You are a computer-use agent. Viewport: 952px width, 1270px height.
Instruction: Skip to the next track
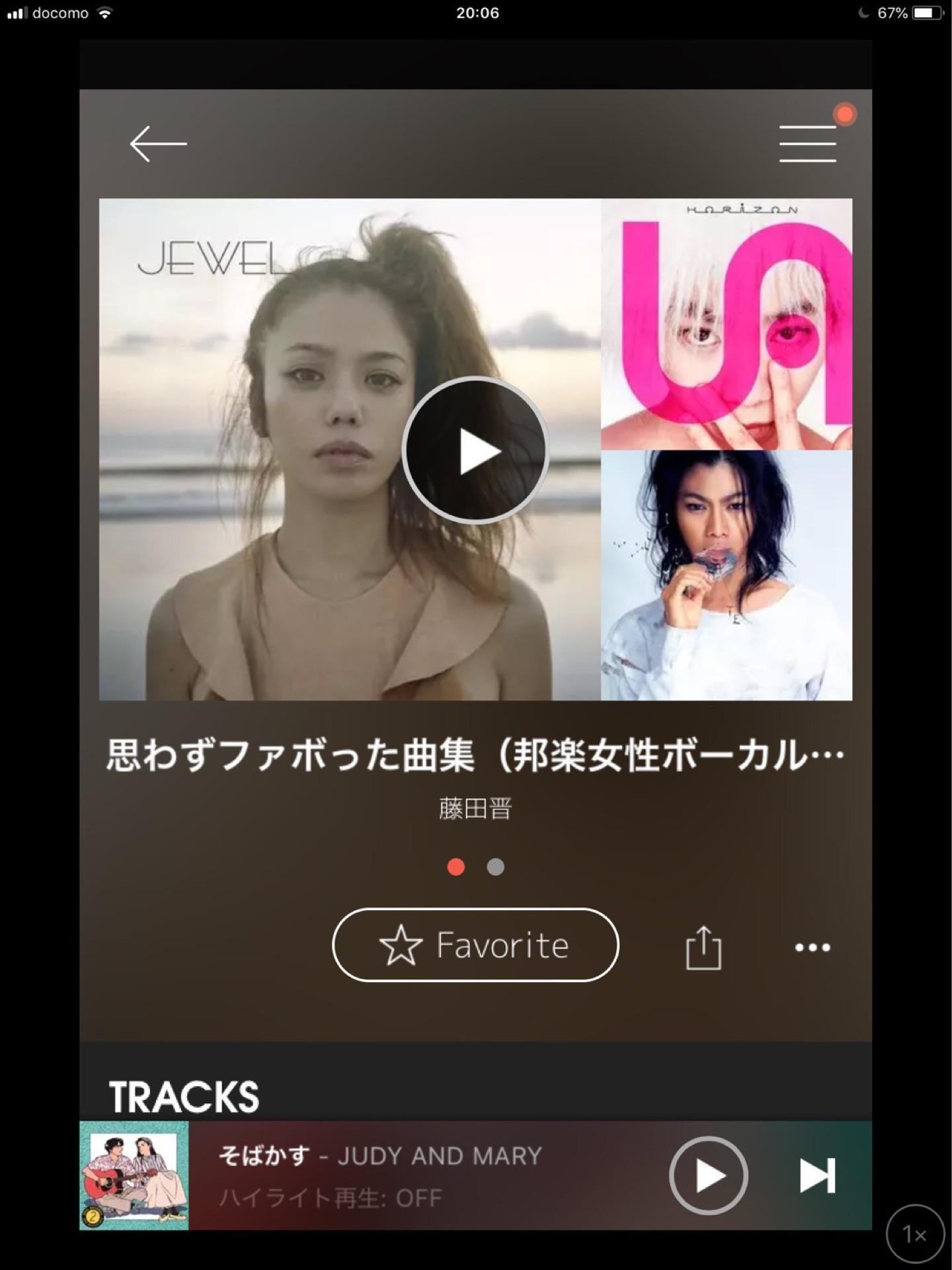[817, 1175]
